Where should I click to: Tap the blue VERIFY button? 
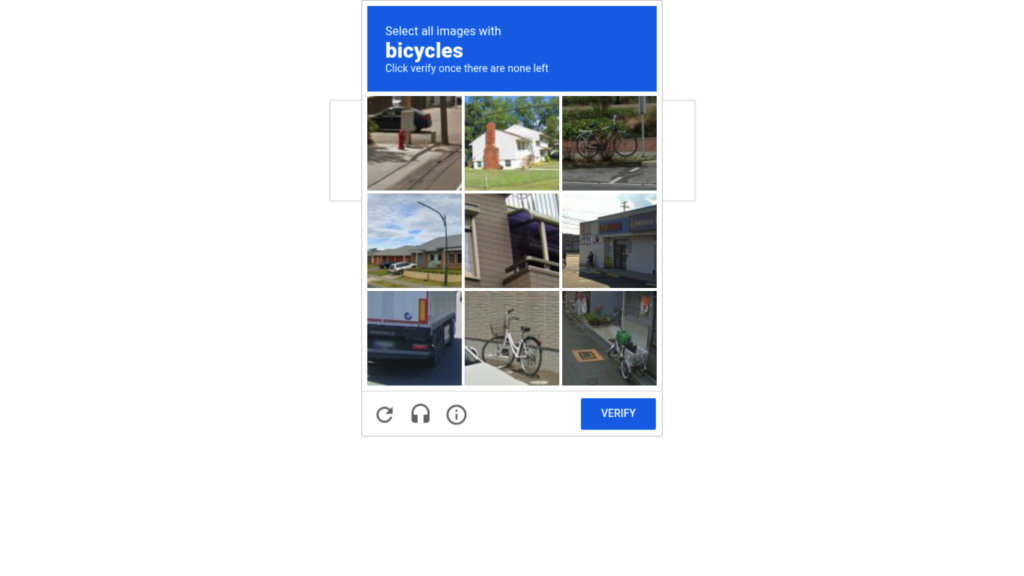618,413
